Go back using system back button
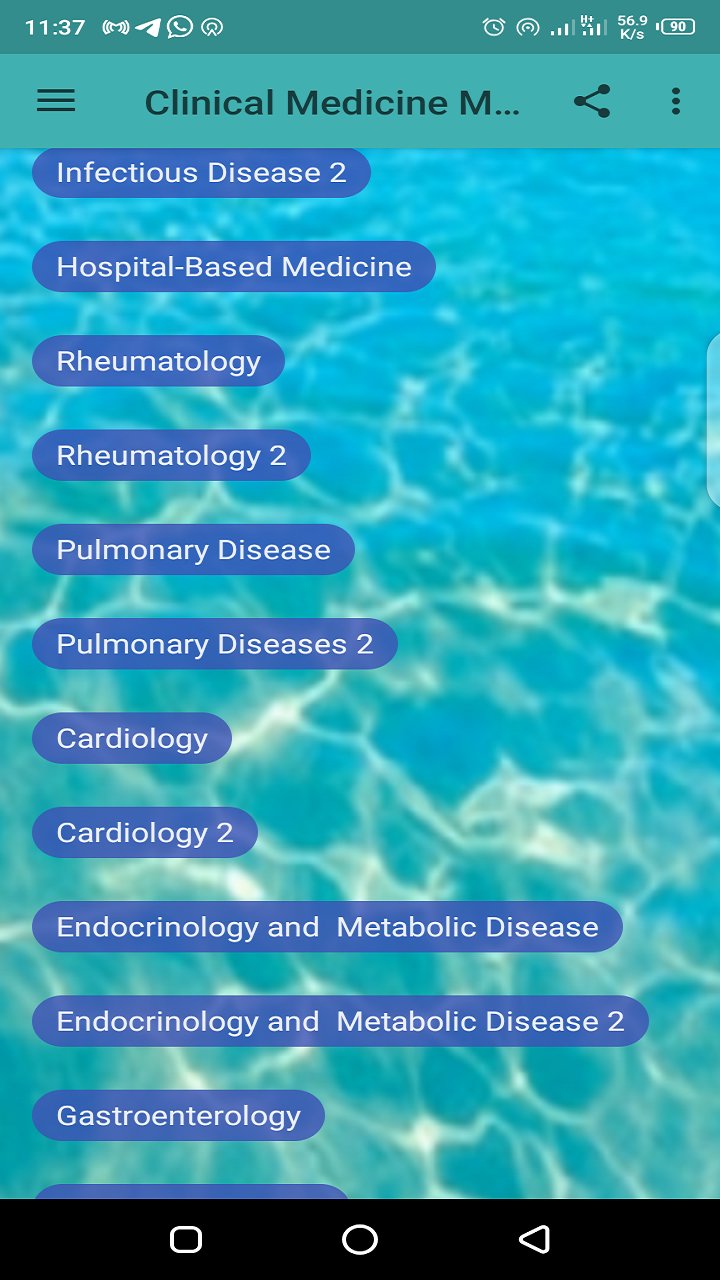720x1280 pixels. 534,1240
